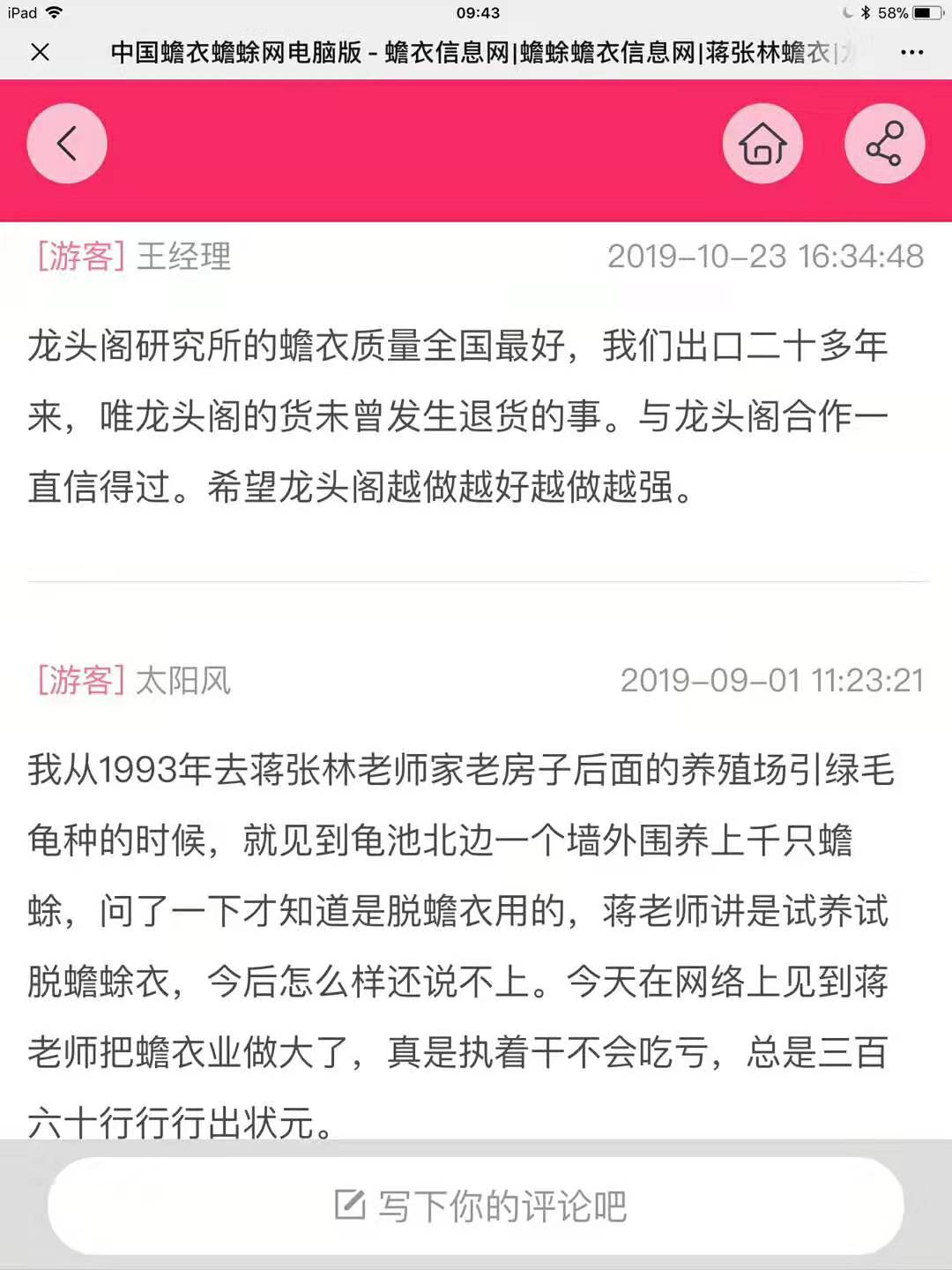Go back with the pink back arrow
952x1270 pixels.
pos(67,144)
